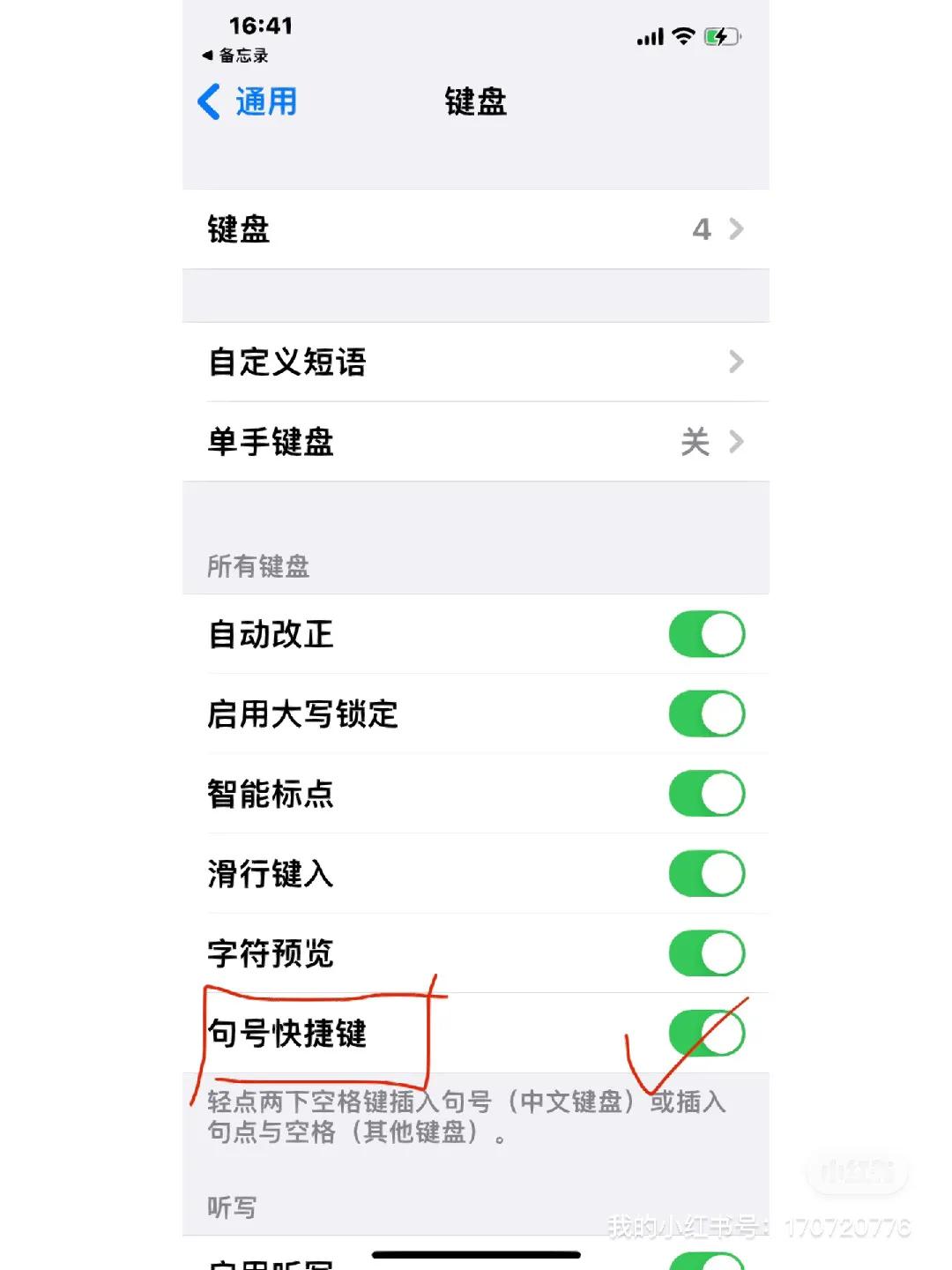Select the 所有键盘 section header
Viewport: 952px width, 1270px height.
coord(257,567)
